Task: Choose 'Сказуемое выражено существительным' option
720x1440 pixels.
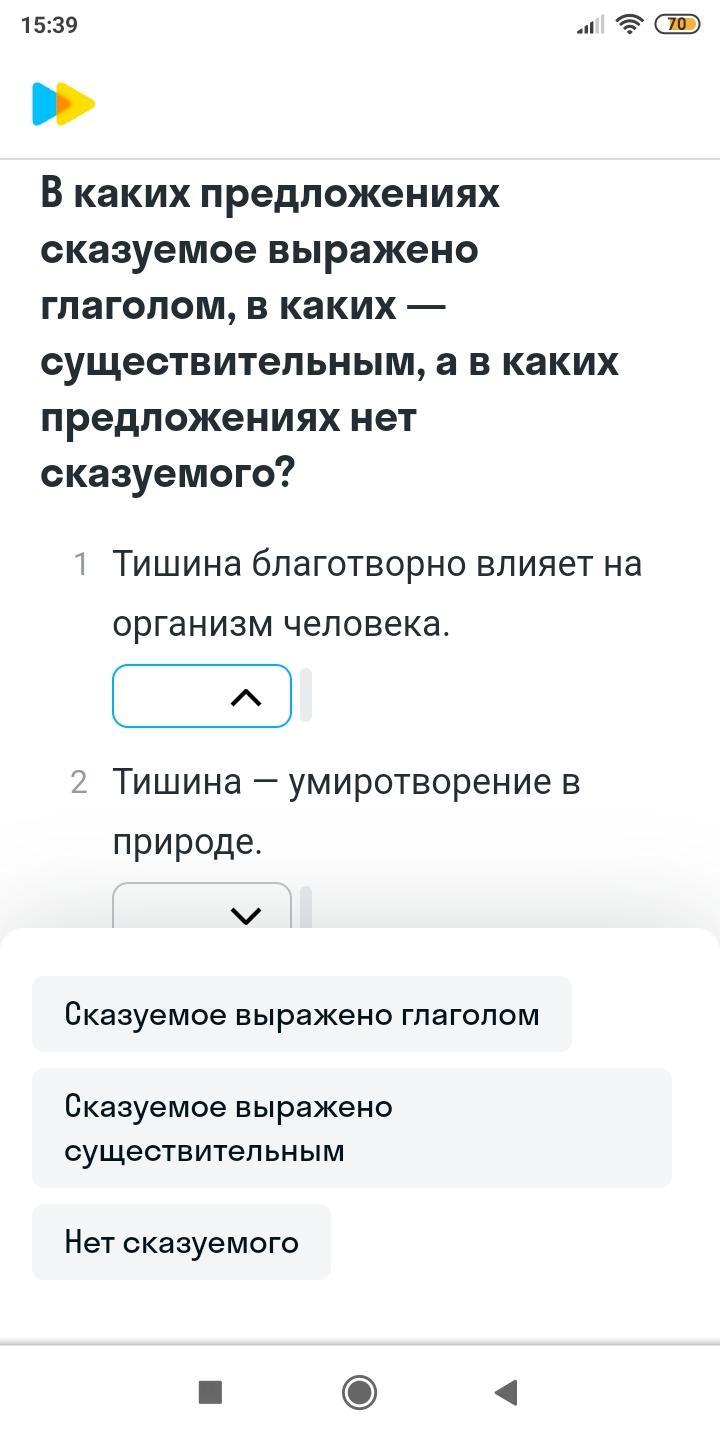Action: click(x=352, y=1128)
